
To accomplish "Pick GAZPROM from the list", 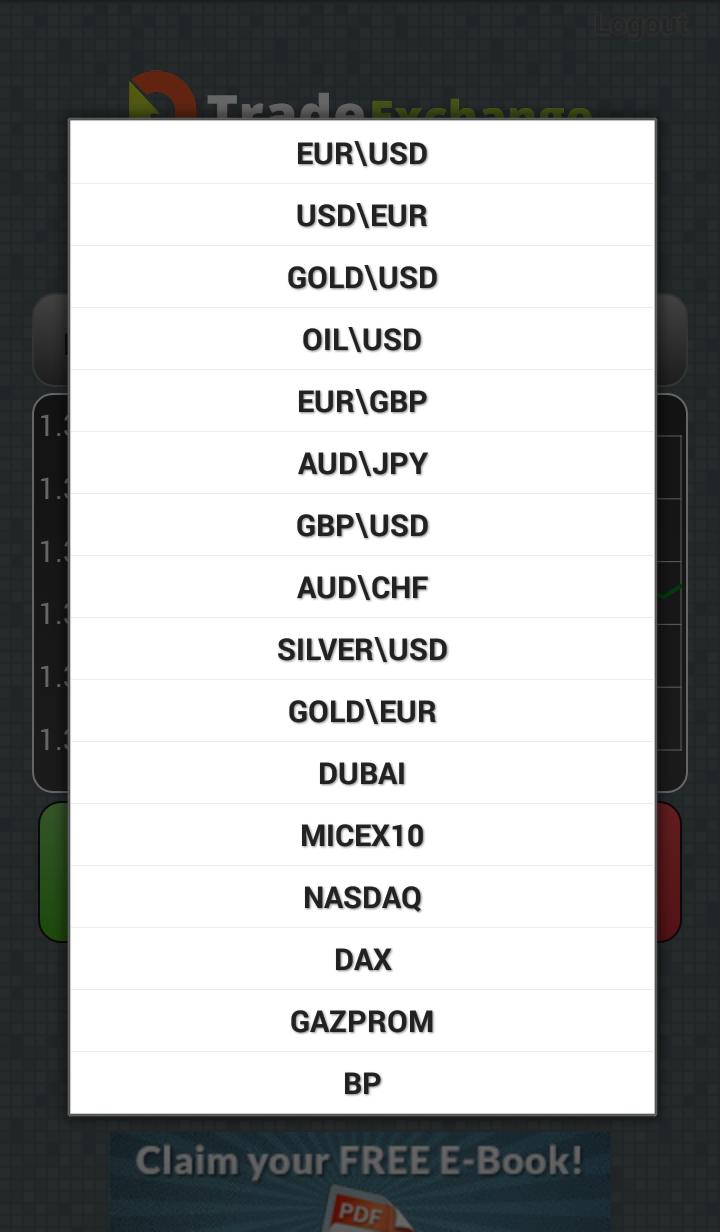I will (362, 1021).
